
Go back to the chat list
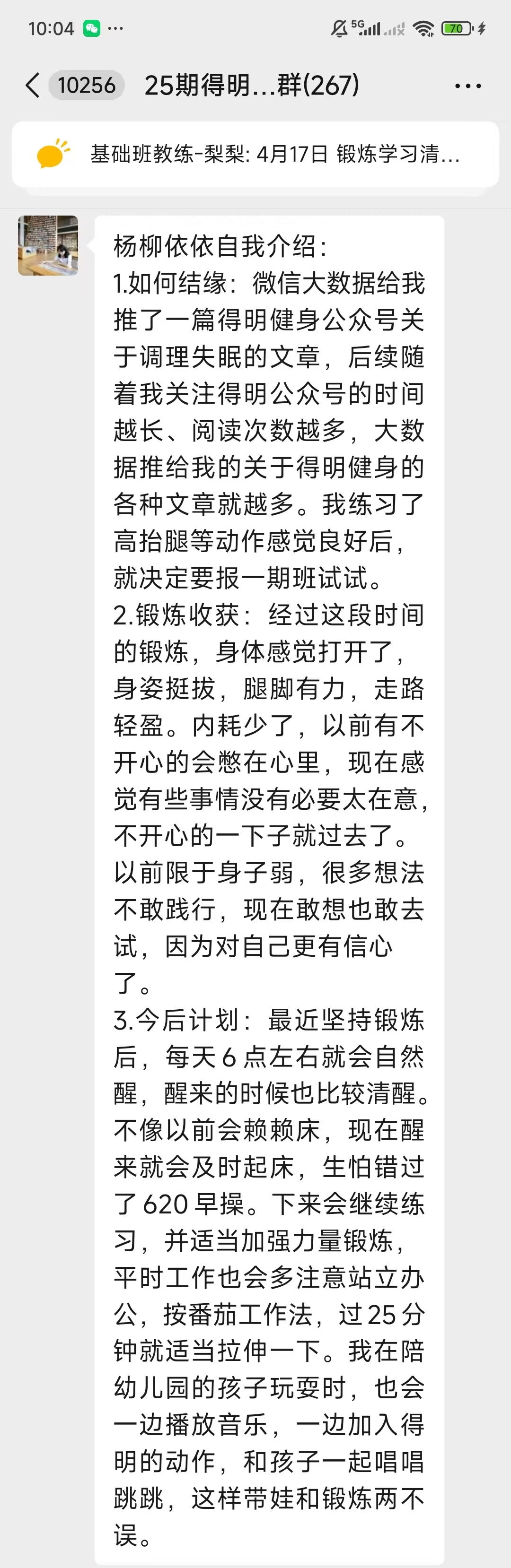(33, 85)
